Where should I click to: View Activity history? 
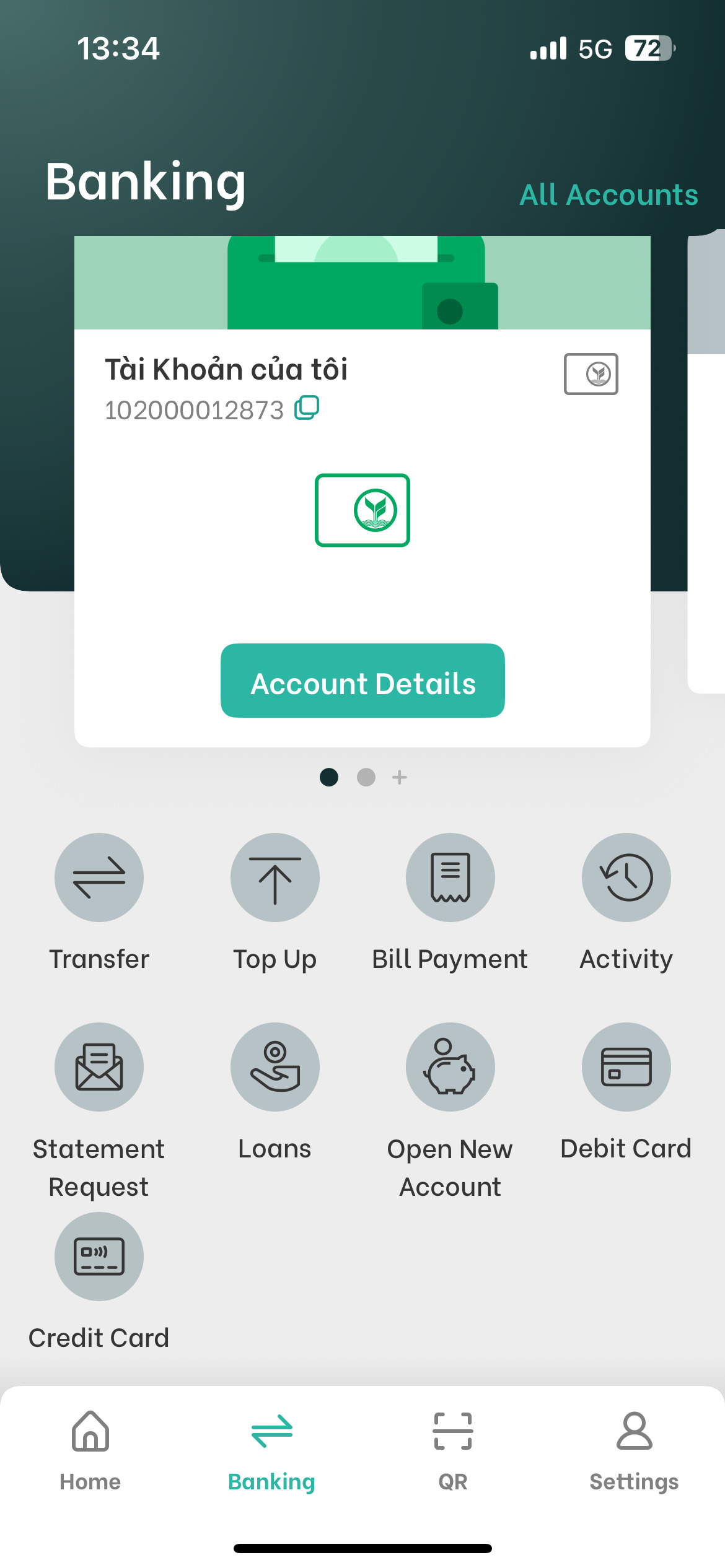(626, 878)
